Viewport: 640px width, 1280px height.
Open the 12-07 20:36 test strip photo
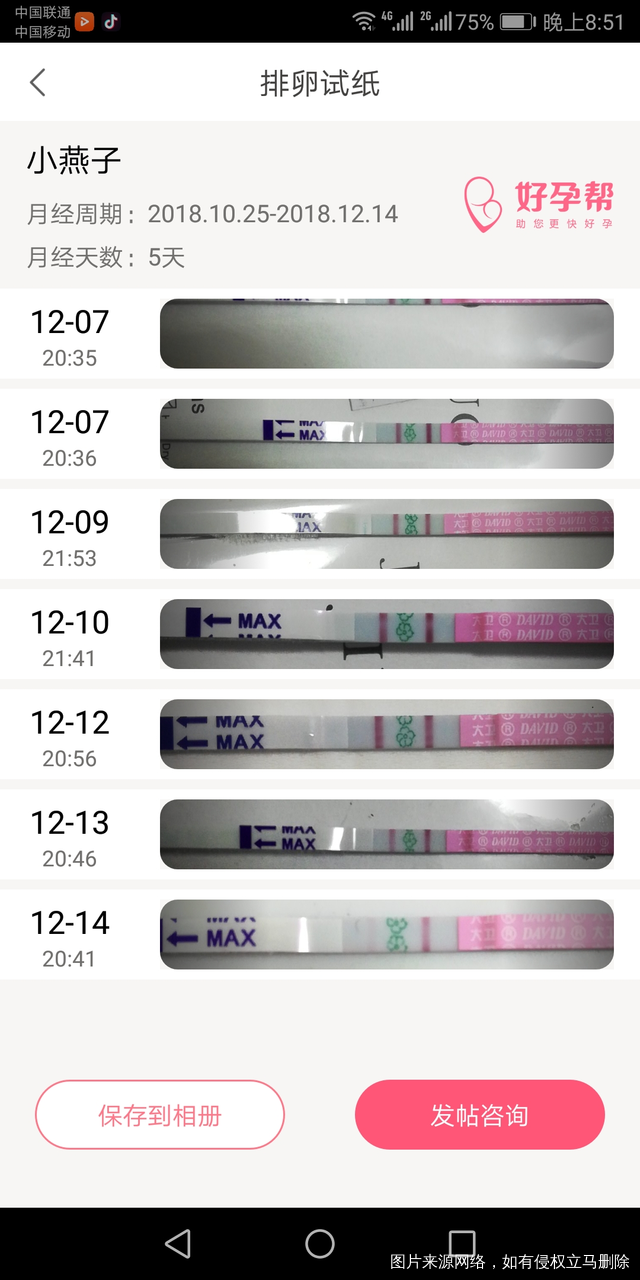[x=386, y=434]
